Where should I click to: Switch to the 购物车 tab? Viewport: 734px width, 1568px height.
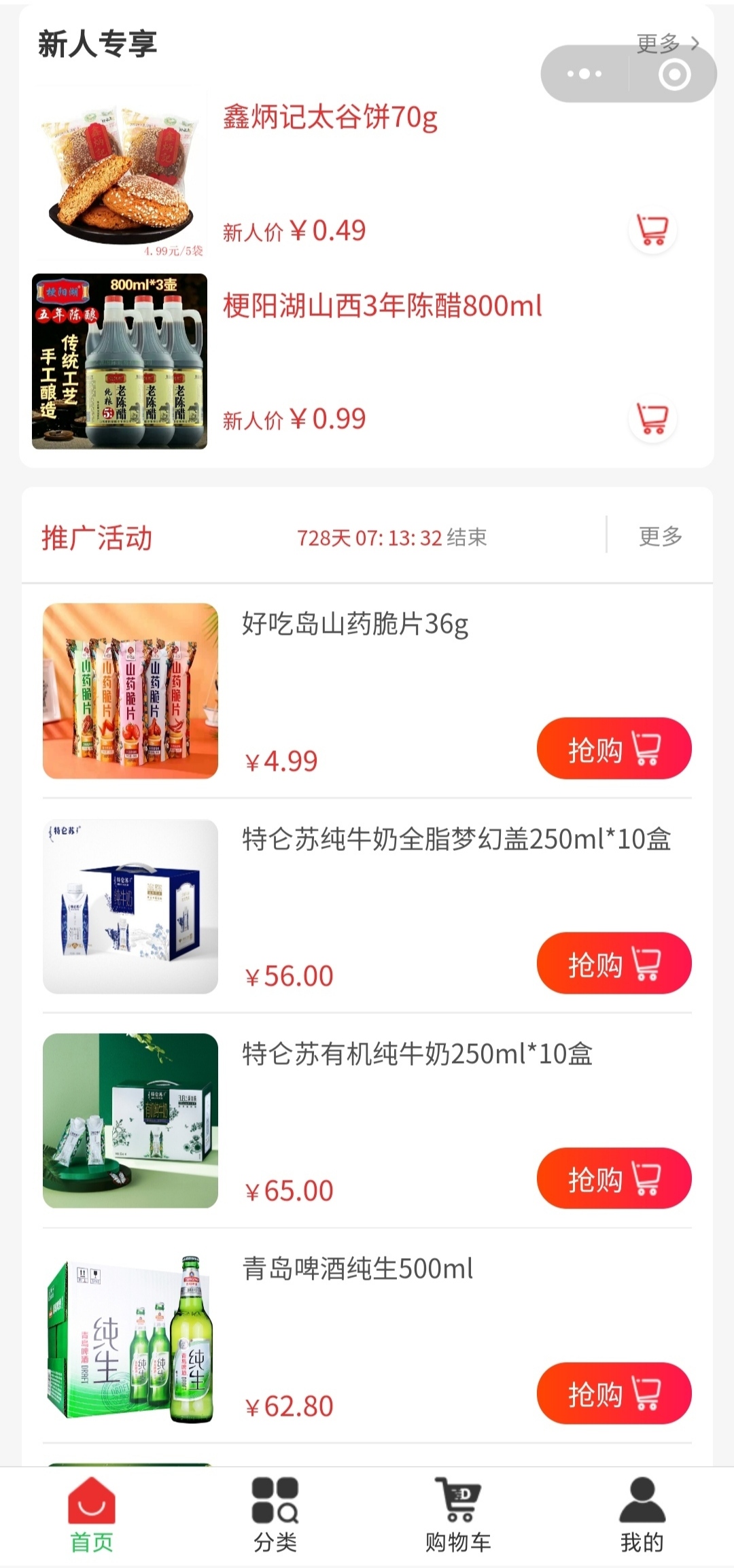[x=458, y=1516]
